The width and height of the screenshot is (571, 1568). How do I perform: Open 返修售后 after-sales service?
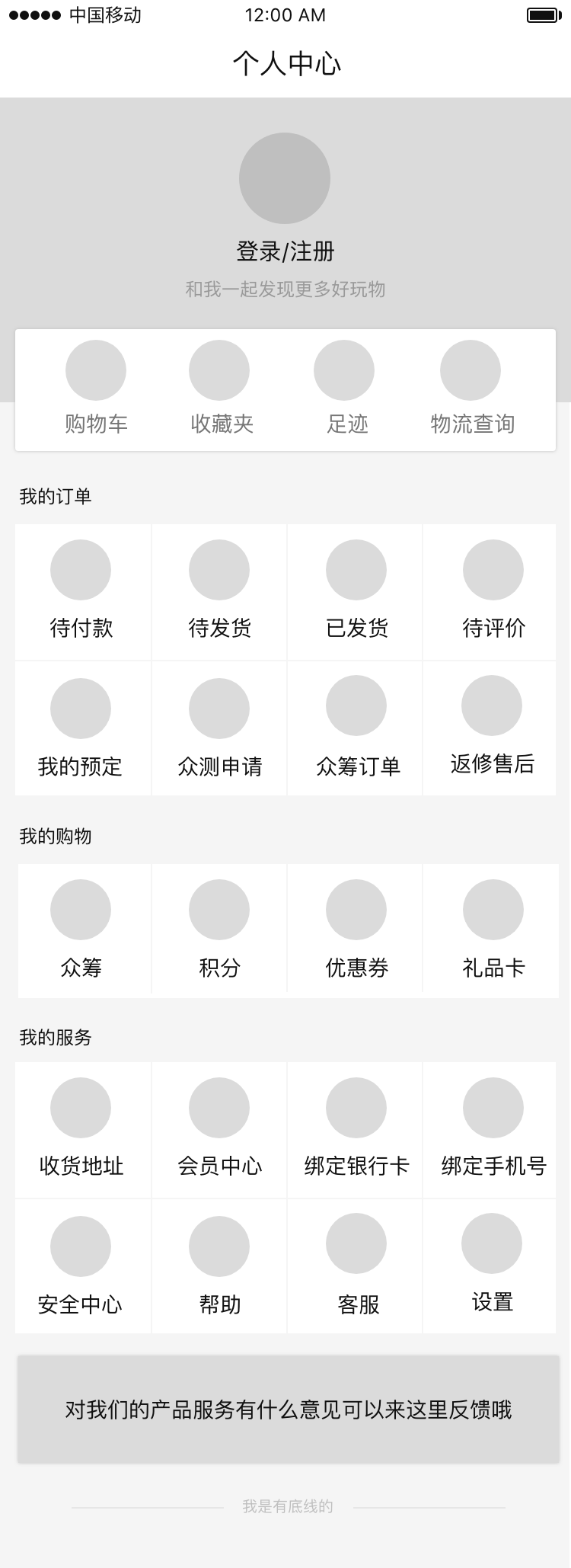[492, 728]
